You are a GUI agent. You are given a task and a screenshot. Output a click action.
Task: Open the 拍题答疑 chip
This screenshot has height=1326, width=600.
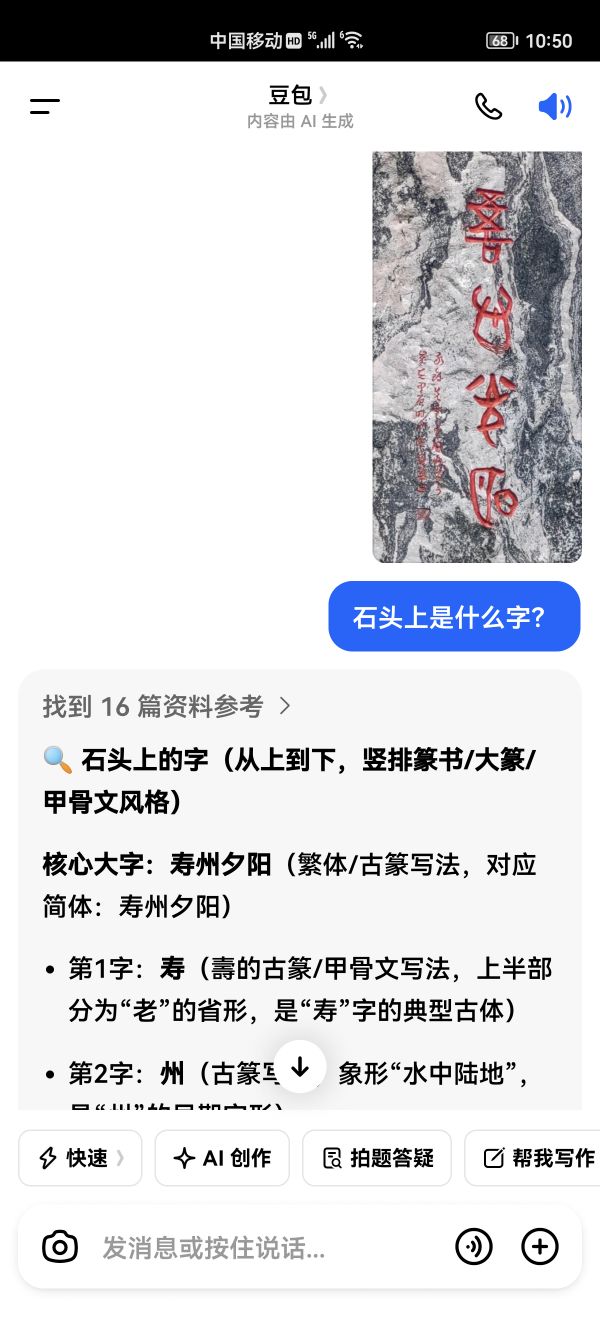coord(377,1158)
